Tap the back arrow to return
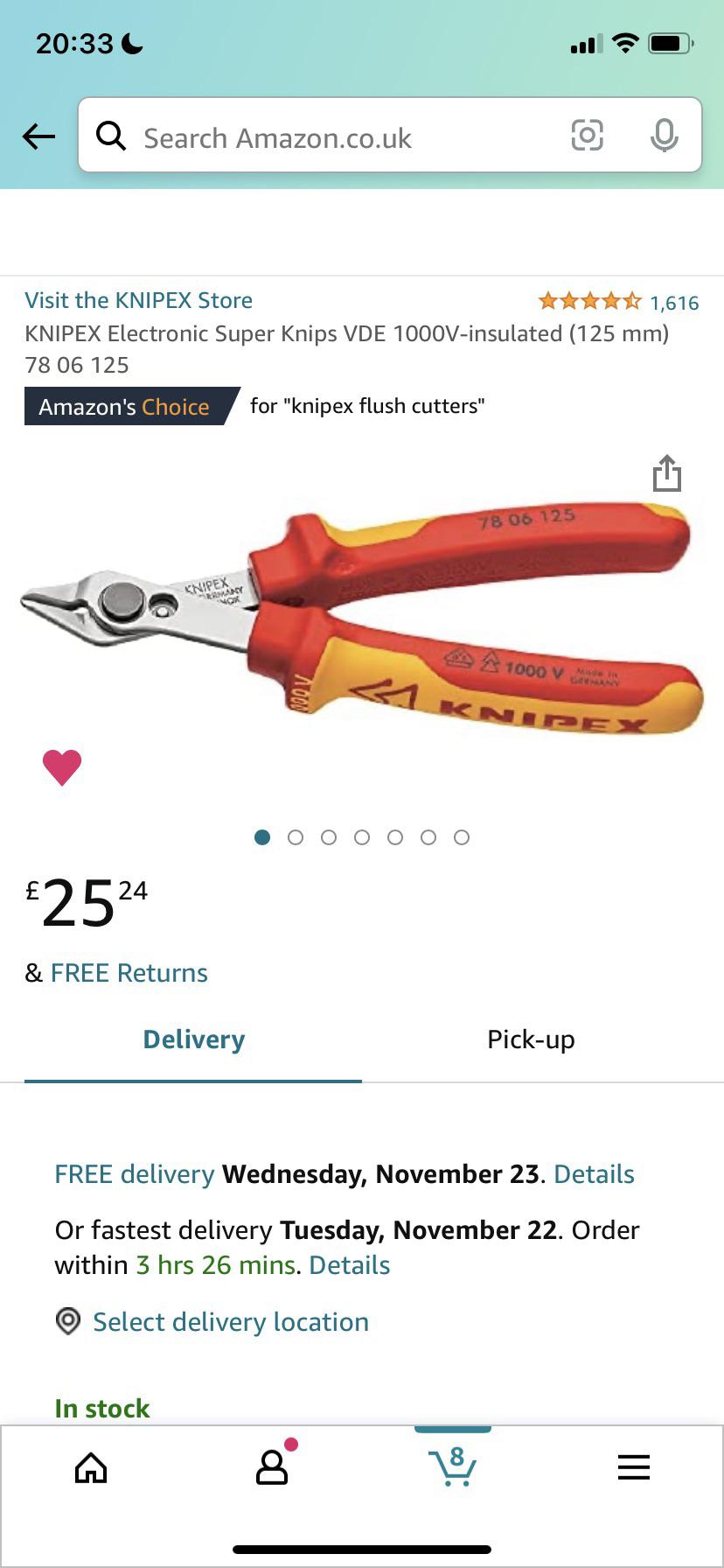This screenshot has height=1568, width=724. [x=38, y=136]
